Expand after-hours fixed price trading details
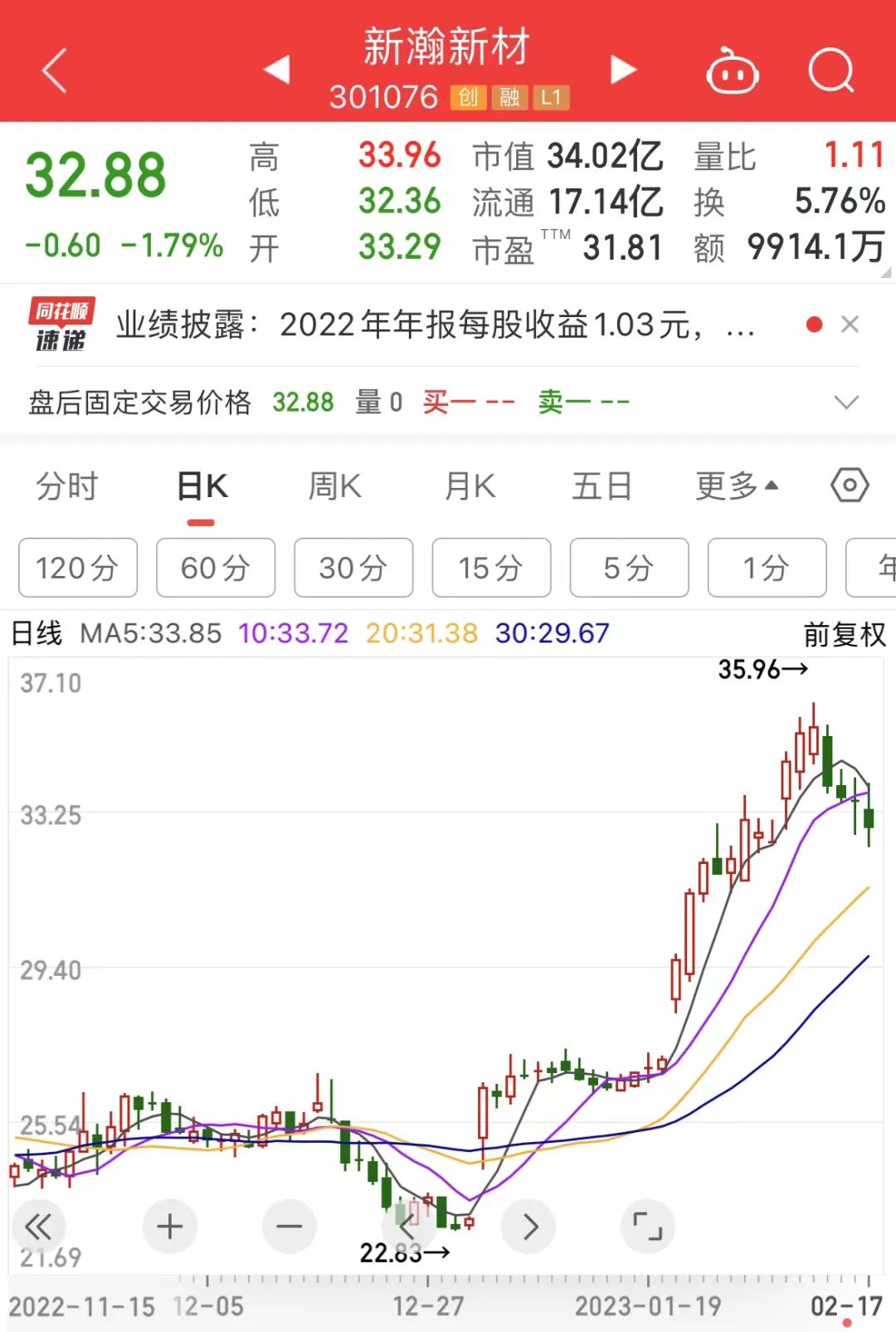This screenshot has width=896, height=1332. pos(846,403)
